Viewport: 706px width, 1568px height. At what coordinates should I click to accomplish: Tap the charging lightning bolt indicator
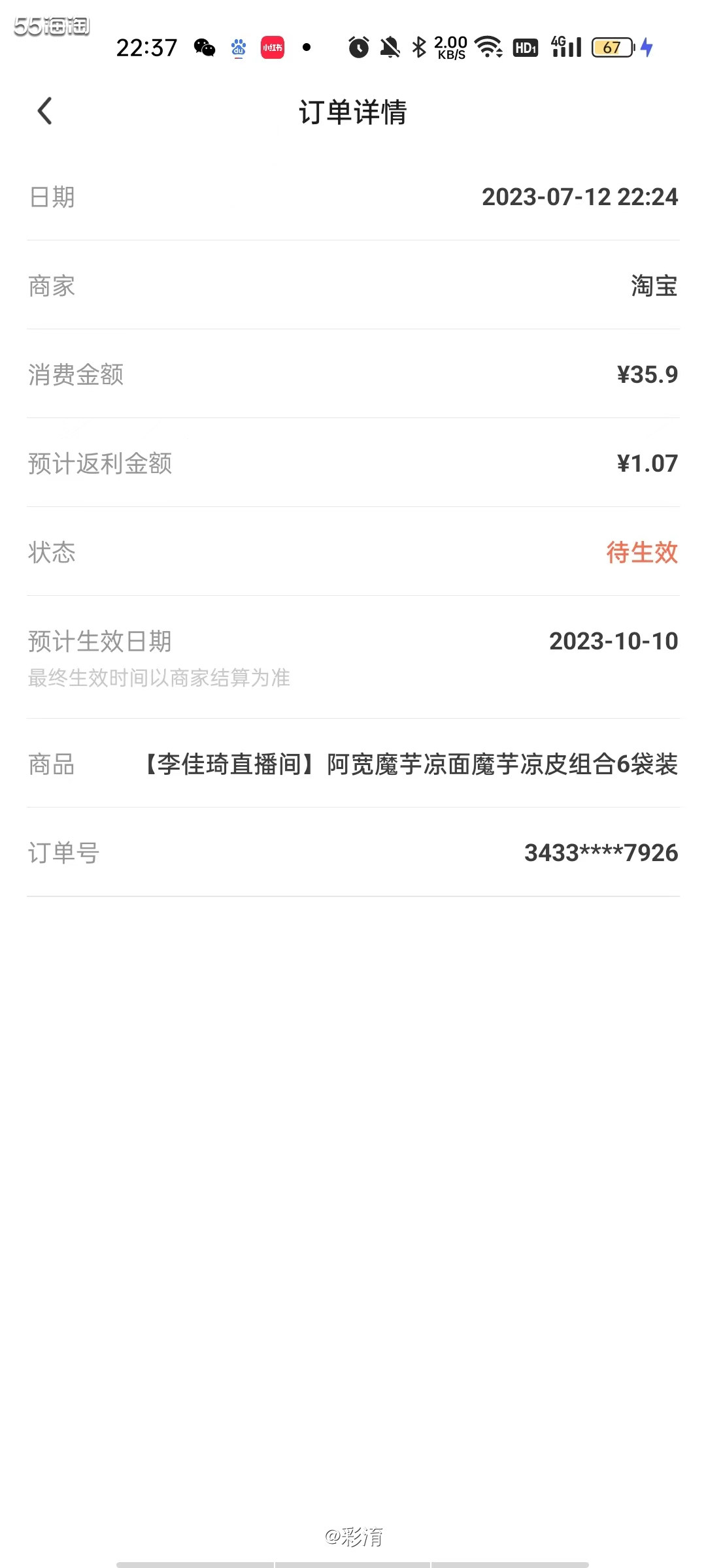[x=647, y=48]
